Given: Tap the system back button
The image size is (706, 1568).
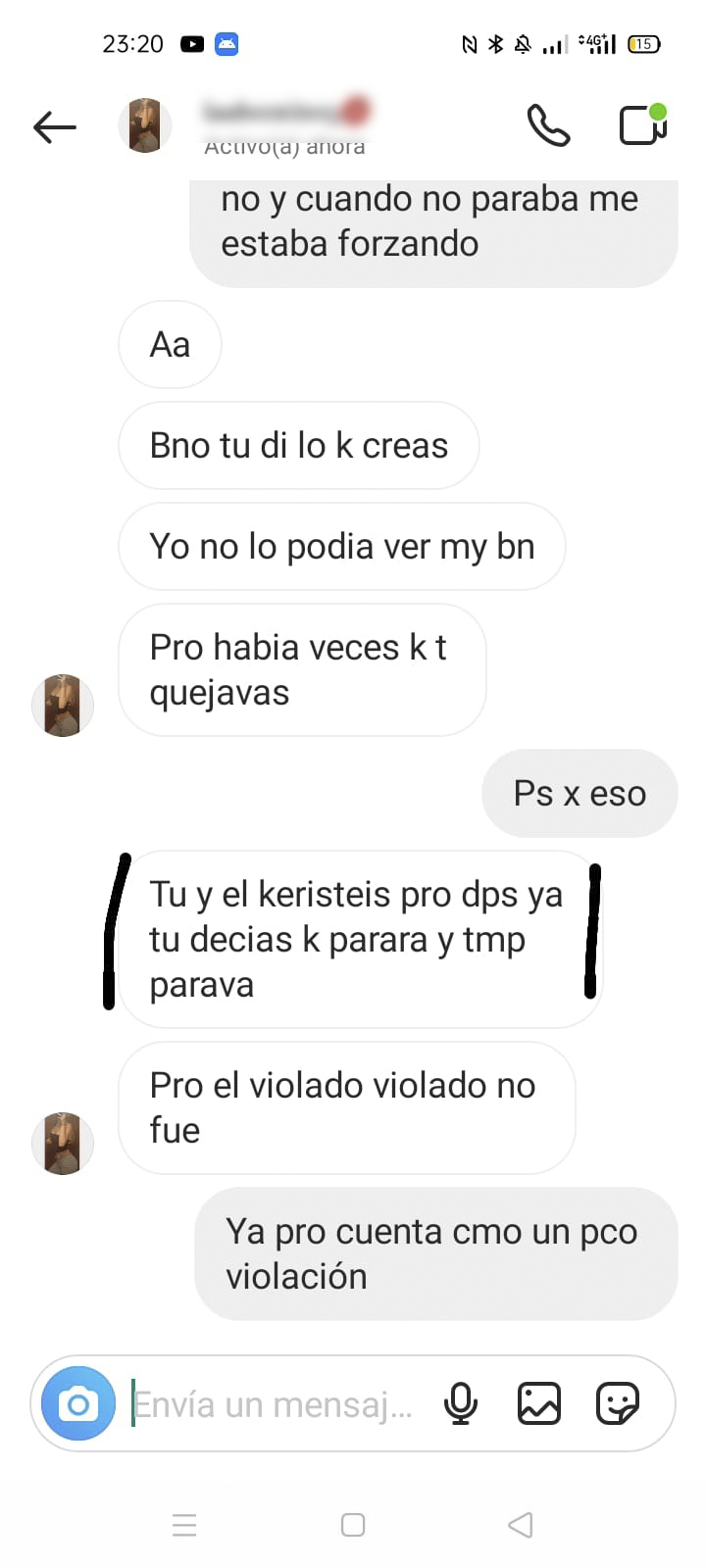Looking at the screenshot, I should point(521,1525).
